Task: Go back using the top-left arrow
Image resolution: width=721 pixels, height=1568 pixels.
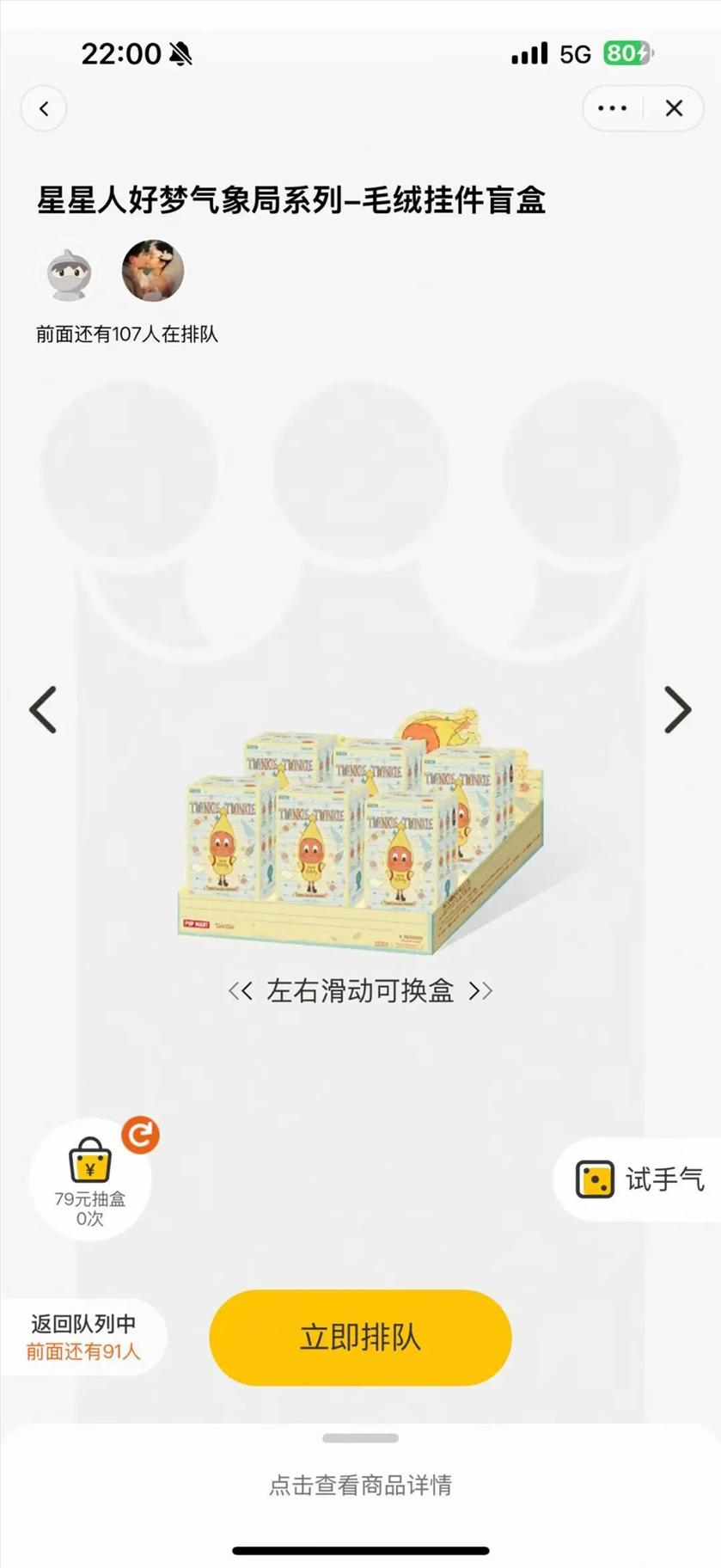Action: [44, 109]
